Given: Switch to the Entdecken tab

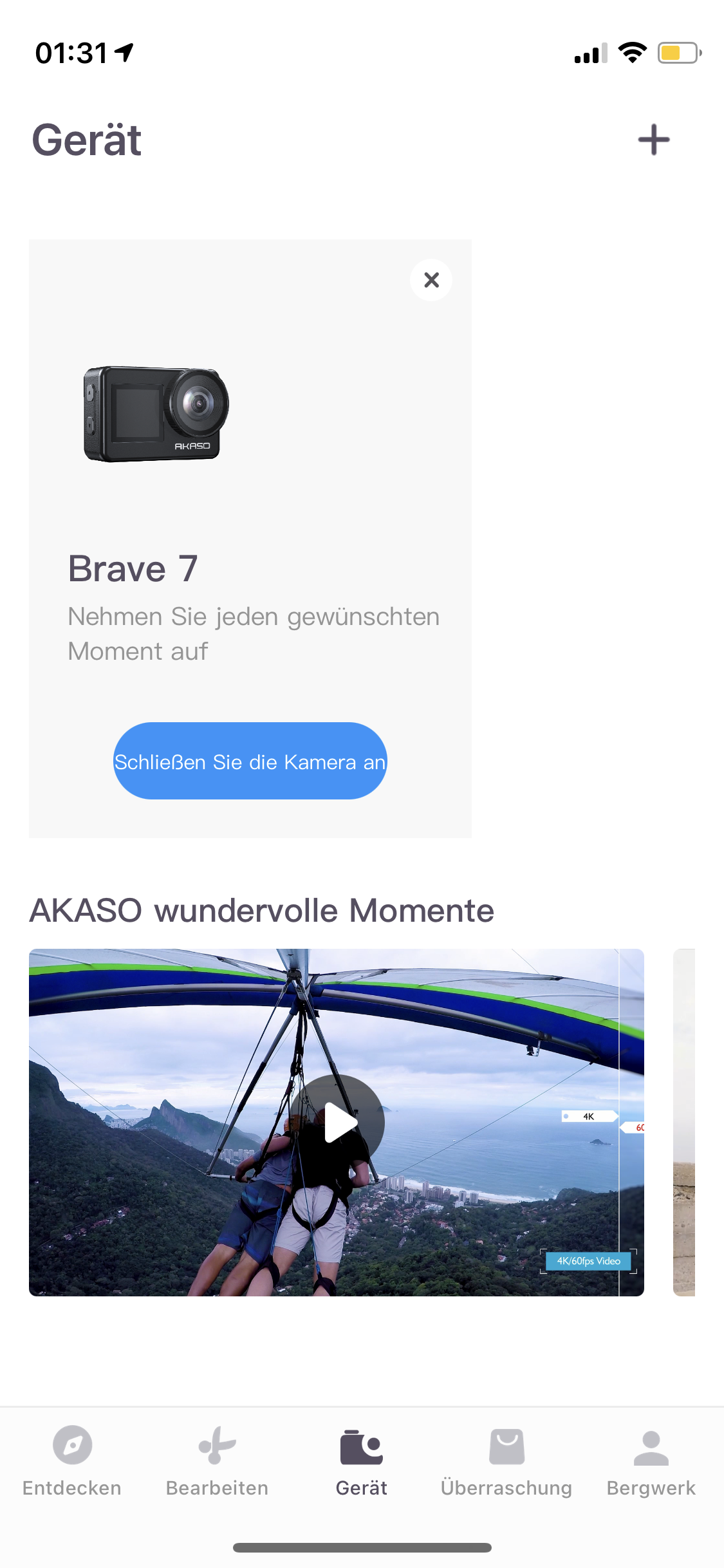Looking at the screenshot, I should coord(72,1461).
